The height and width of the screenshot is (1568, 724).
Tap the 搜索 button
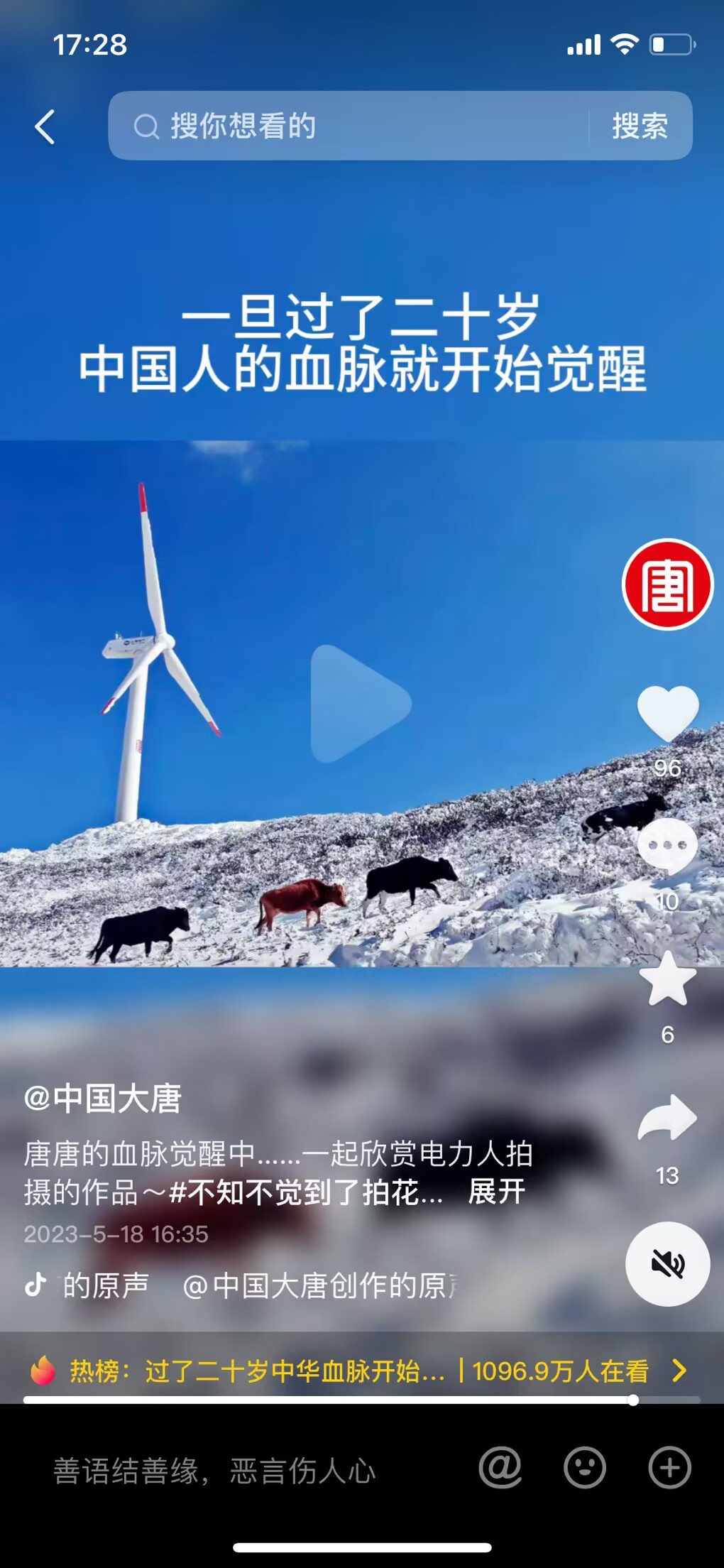(x=640, y=126)
